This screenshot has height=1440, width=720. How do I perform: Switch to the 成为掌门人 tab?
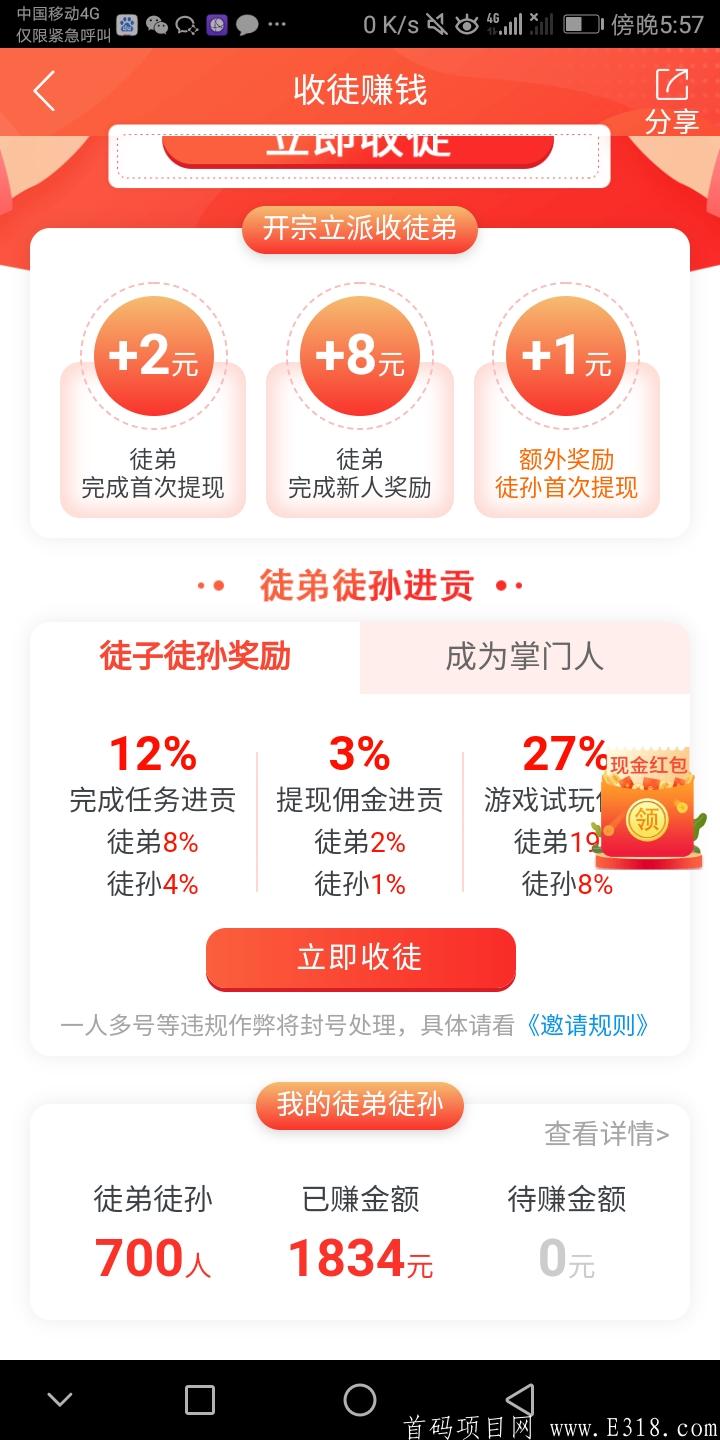524,657
